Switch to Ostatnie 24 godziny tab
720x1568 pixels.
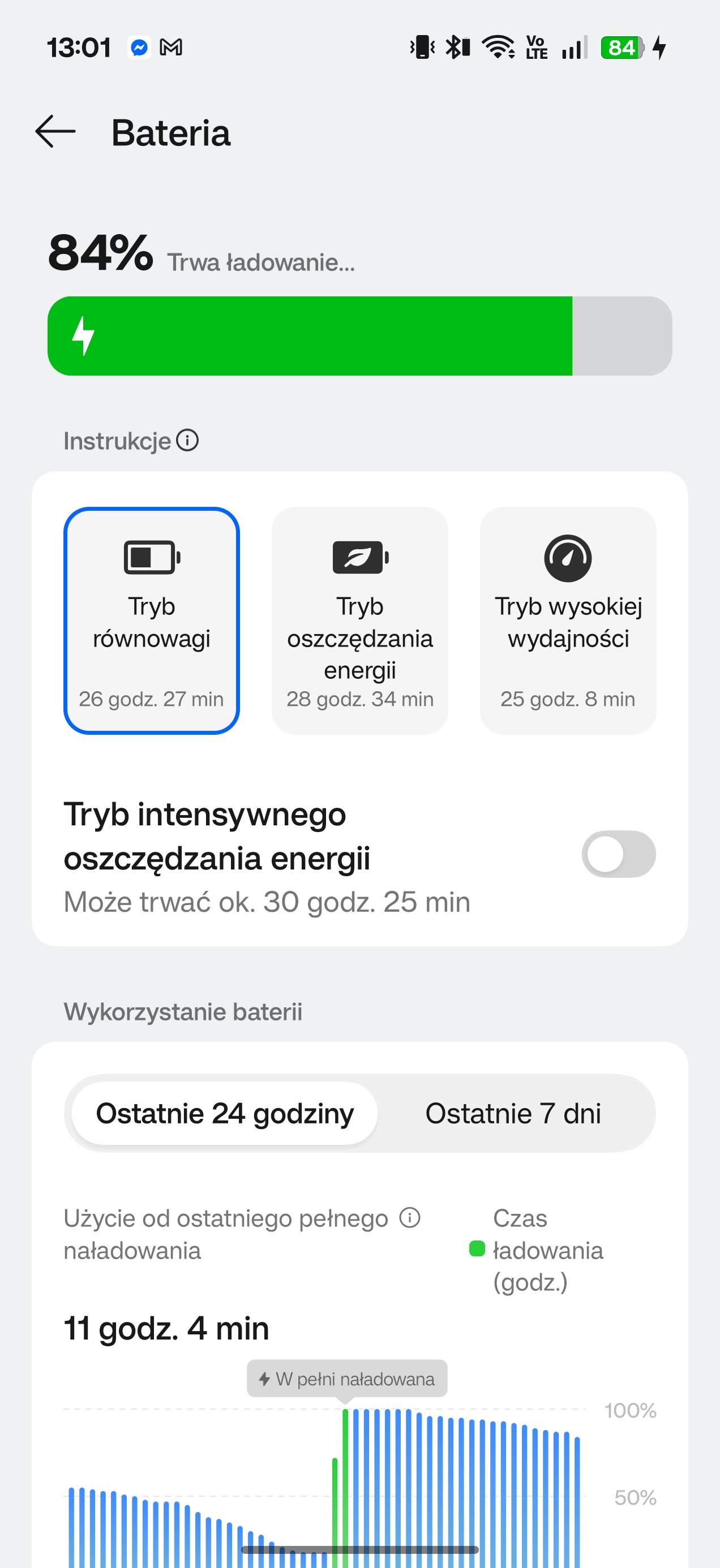point(225,1113)
